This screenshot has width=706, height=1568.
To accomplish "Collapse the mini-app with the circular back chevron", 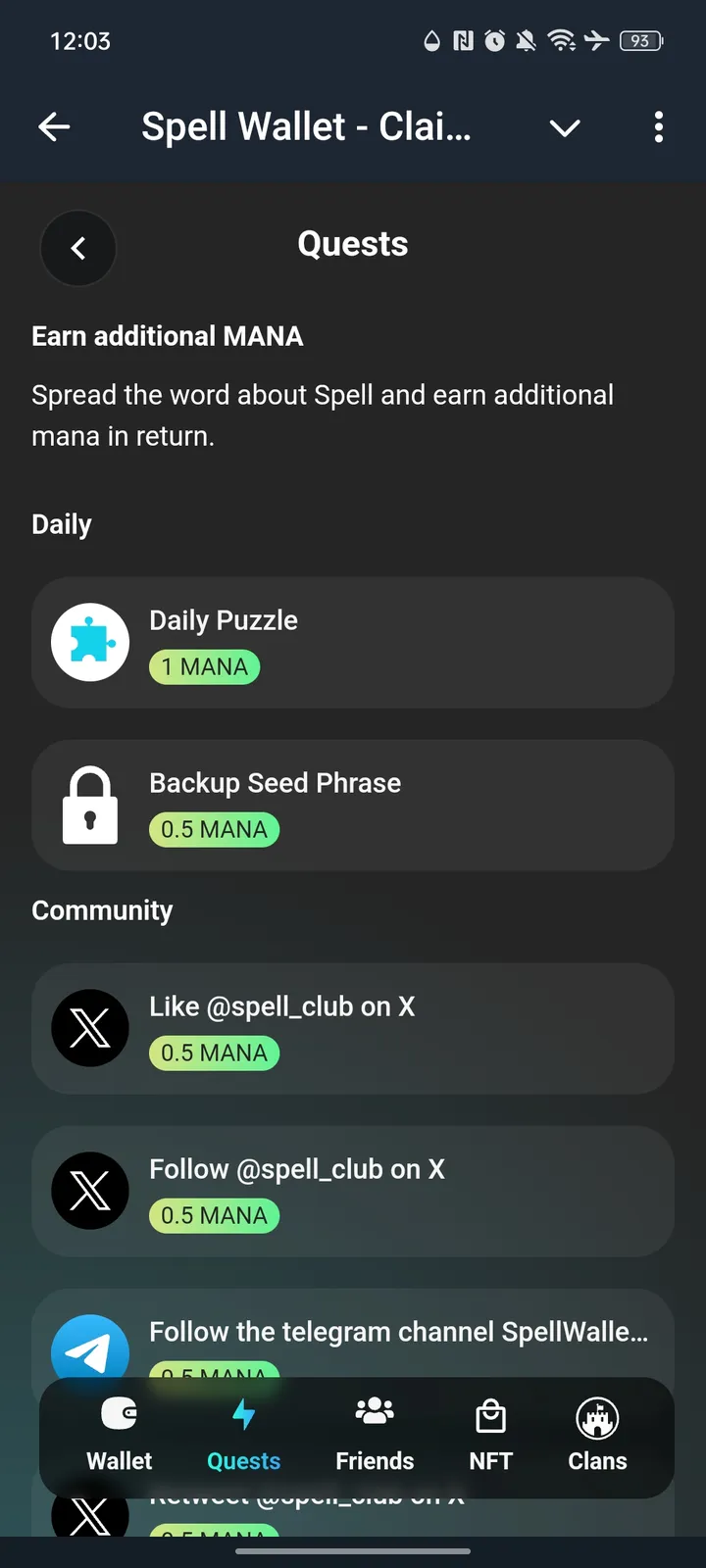I will (78, 248).
